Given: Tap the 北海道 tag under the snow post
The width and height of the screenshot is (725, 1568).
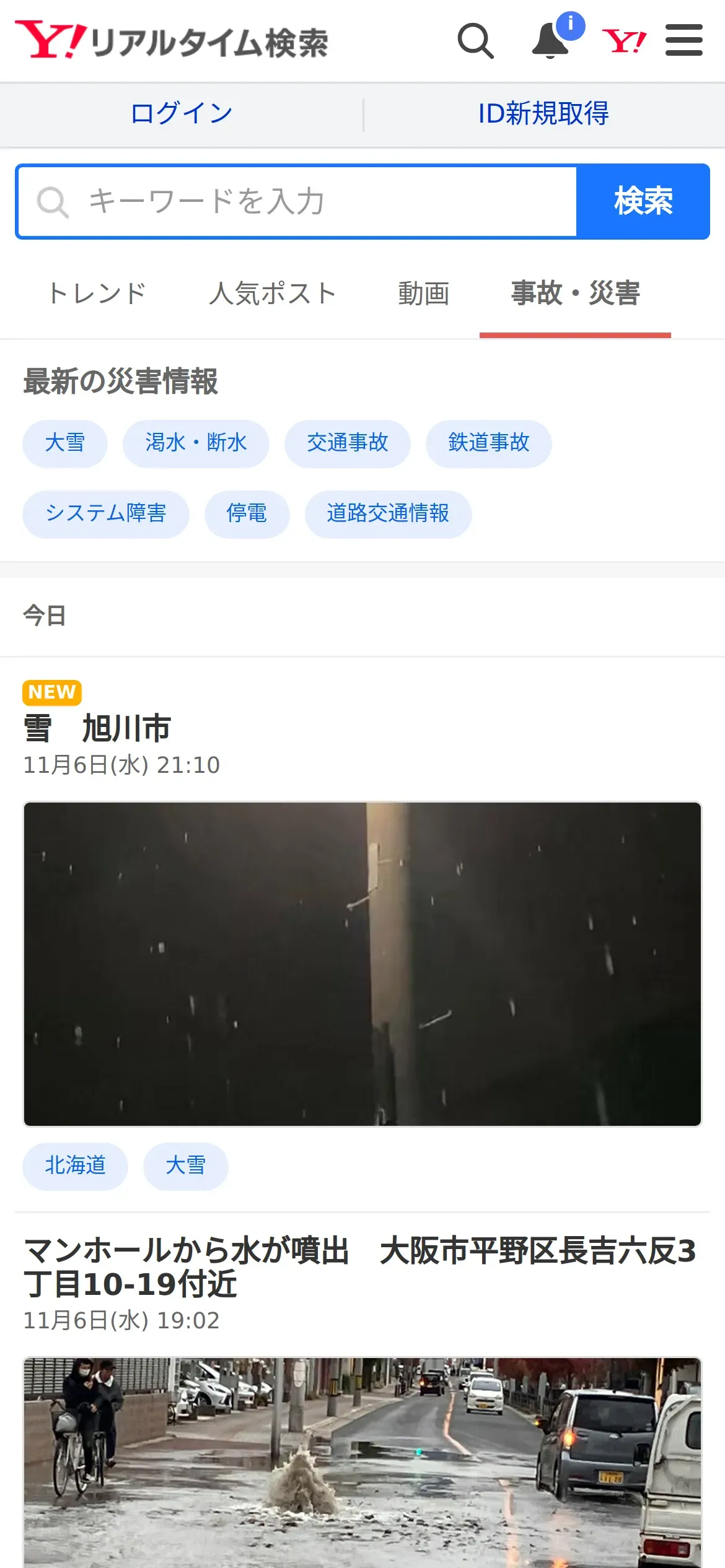Looking at the screenshot, I should 75,1166.
